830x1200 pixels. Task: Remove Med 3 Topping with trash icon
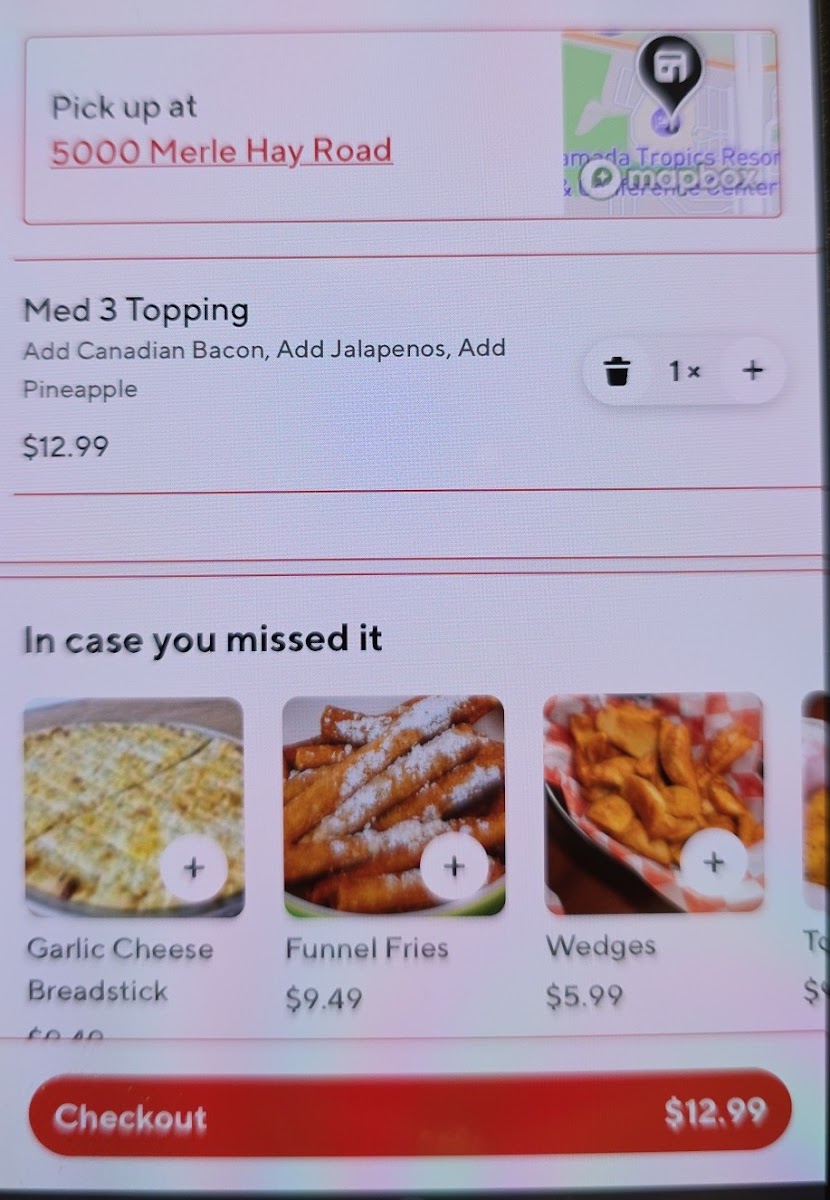[x=619, y=372]
